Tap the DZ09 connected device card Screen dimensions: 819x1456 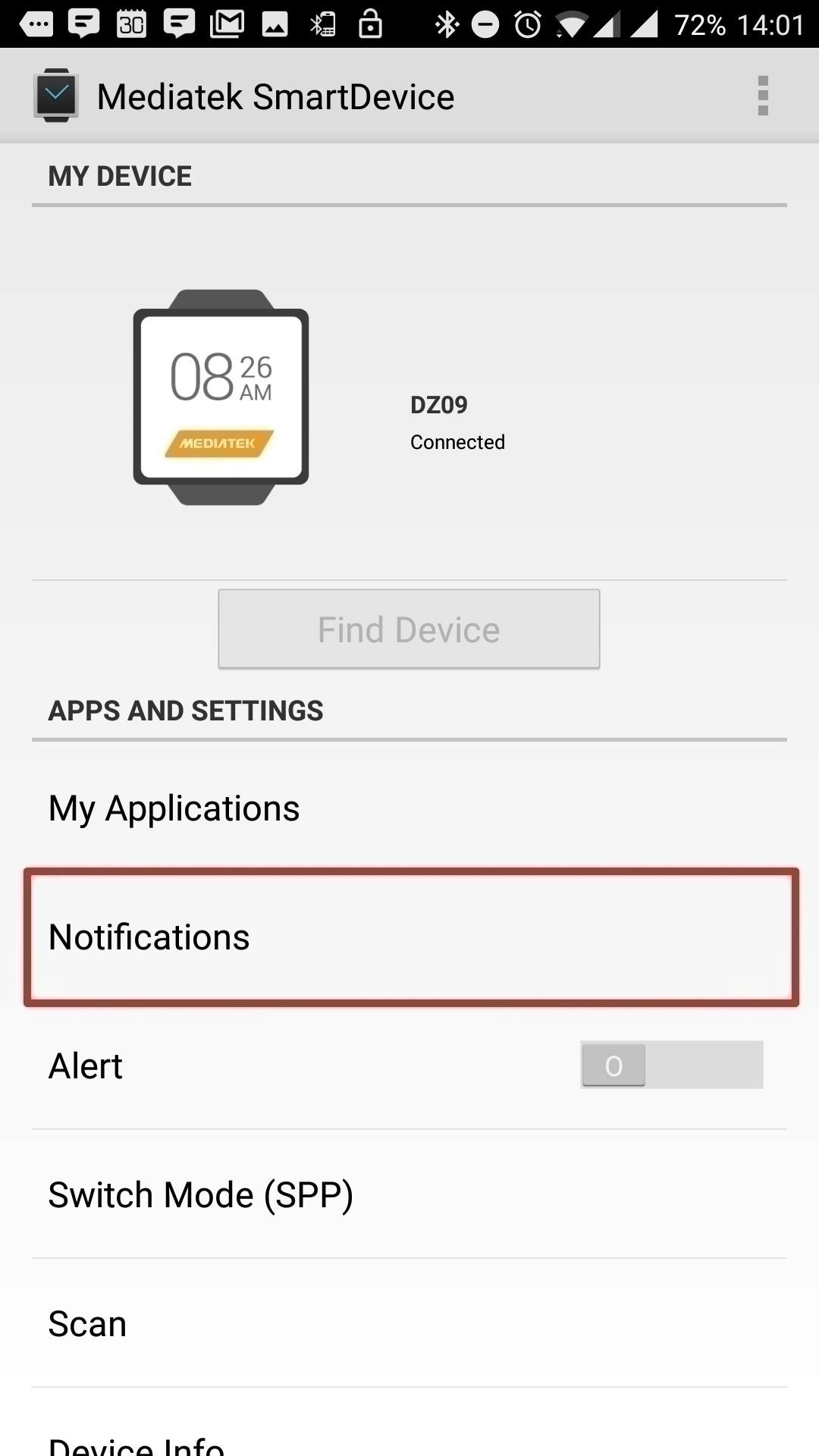[409, 394]
